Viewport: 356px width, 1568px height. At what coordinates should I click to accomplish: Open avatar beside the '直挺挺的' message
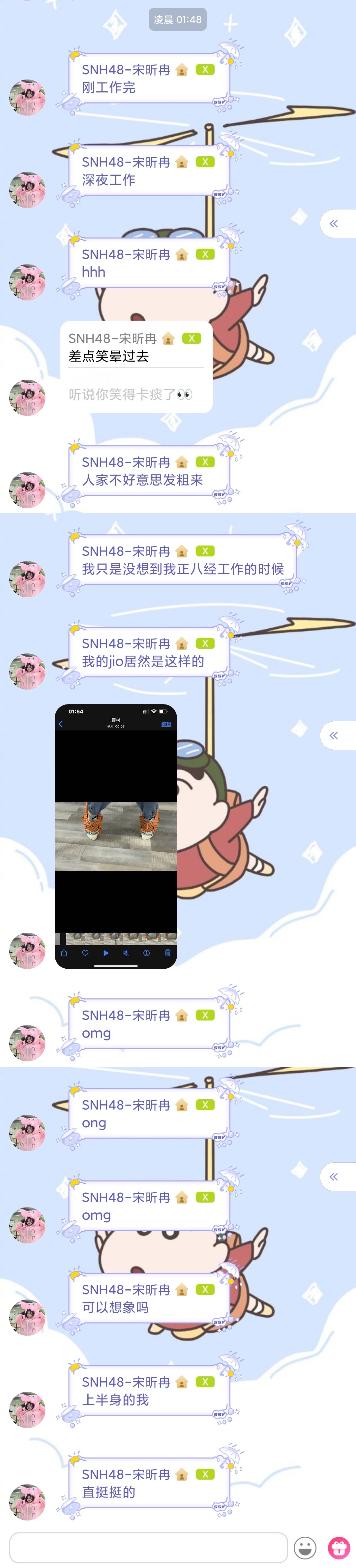(x=27, y=1502)
